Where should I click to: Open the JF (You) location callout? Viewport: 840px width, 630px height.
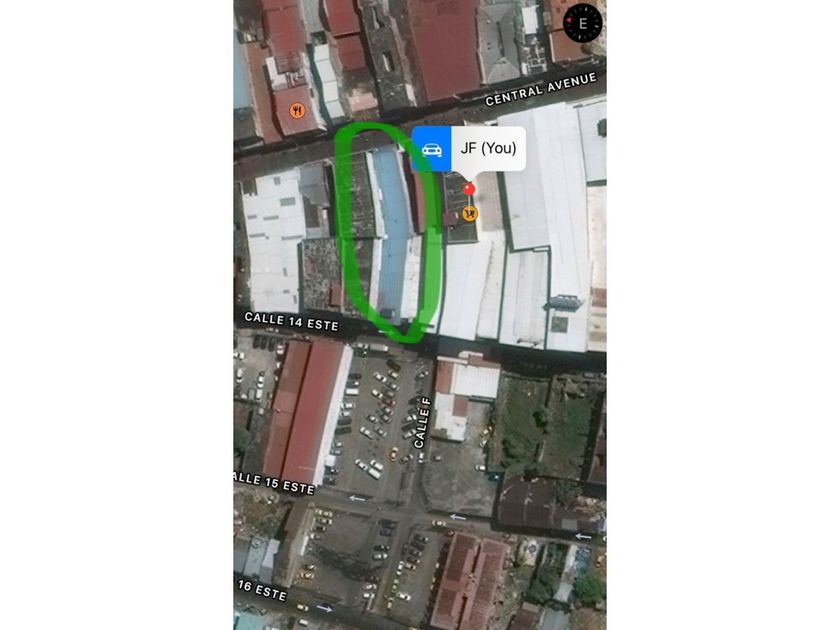[x=488, y=149]
